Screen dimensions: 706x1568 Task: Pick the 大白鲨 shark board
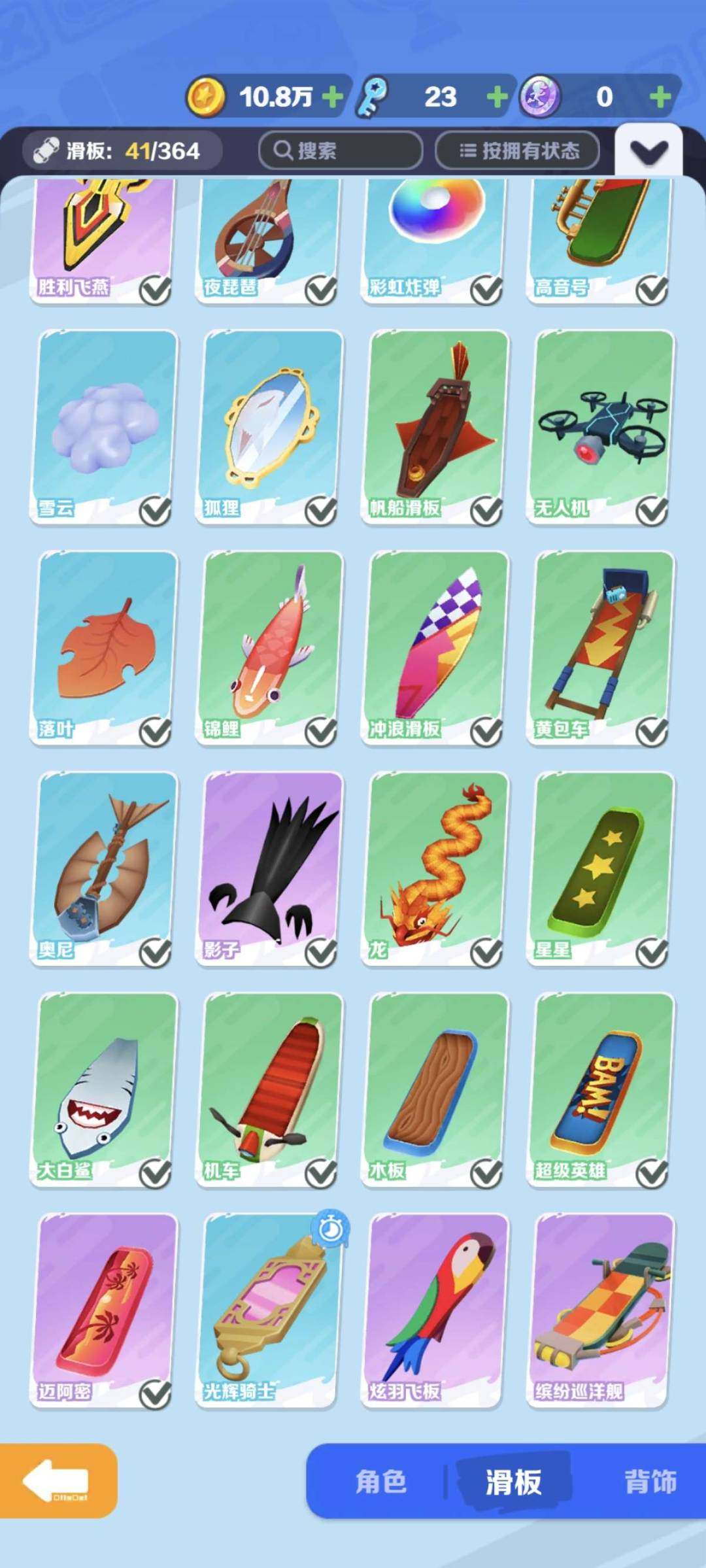point(105,1089)
